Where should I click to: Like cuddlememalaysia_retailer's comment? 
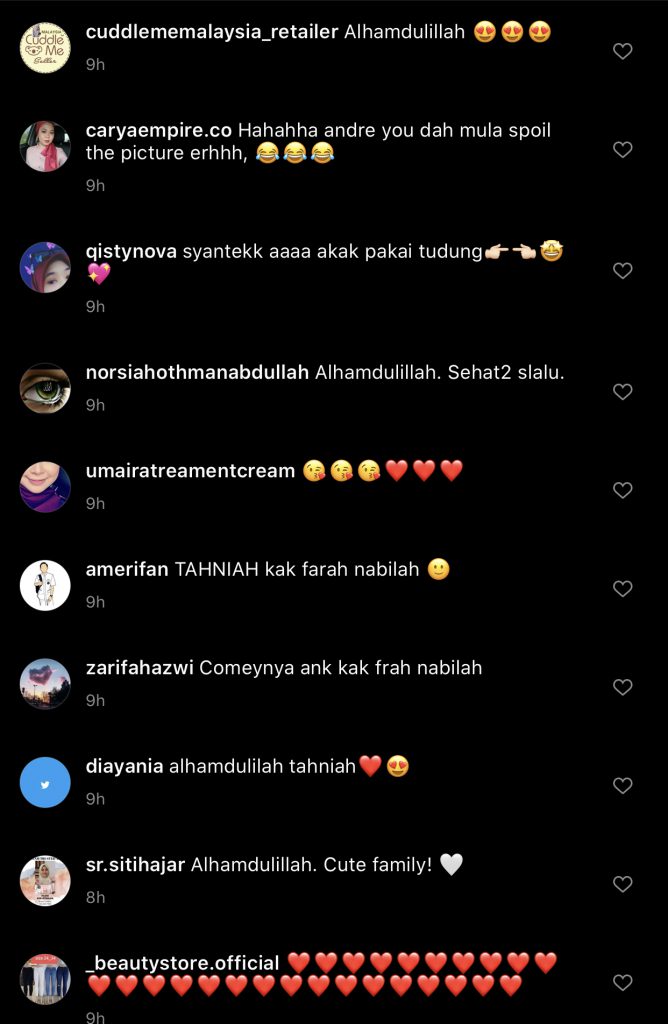pos(623,51)
